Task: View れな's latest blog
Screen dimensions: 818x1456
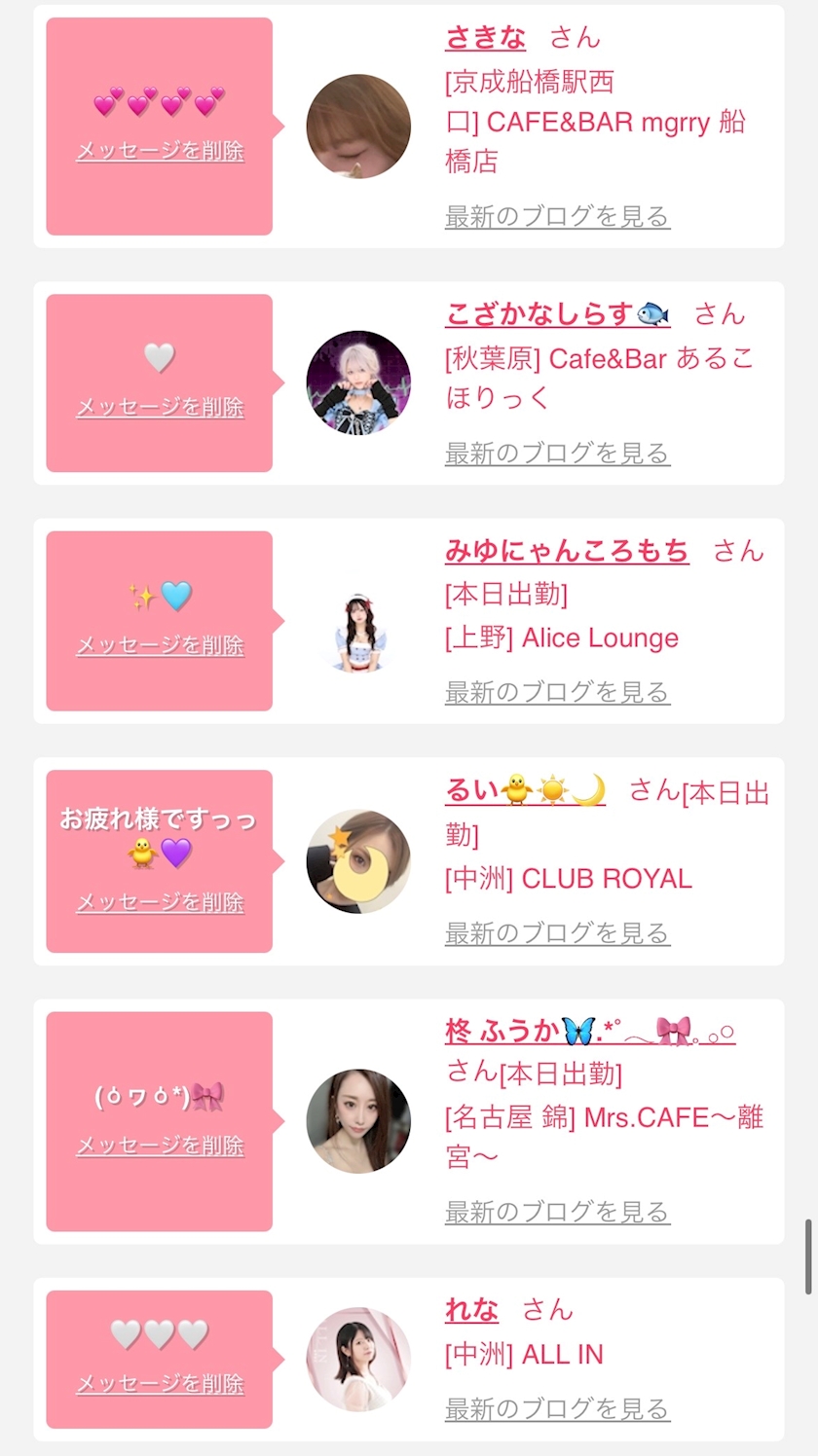Action: tap(557, 1409)
